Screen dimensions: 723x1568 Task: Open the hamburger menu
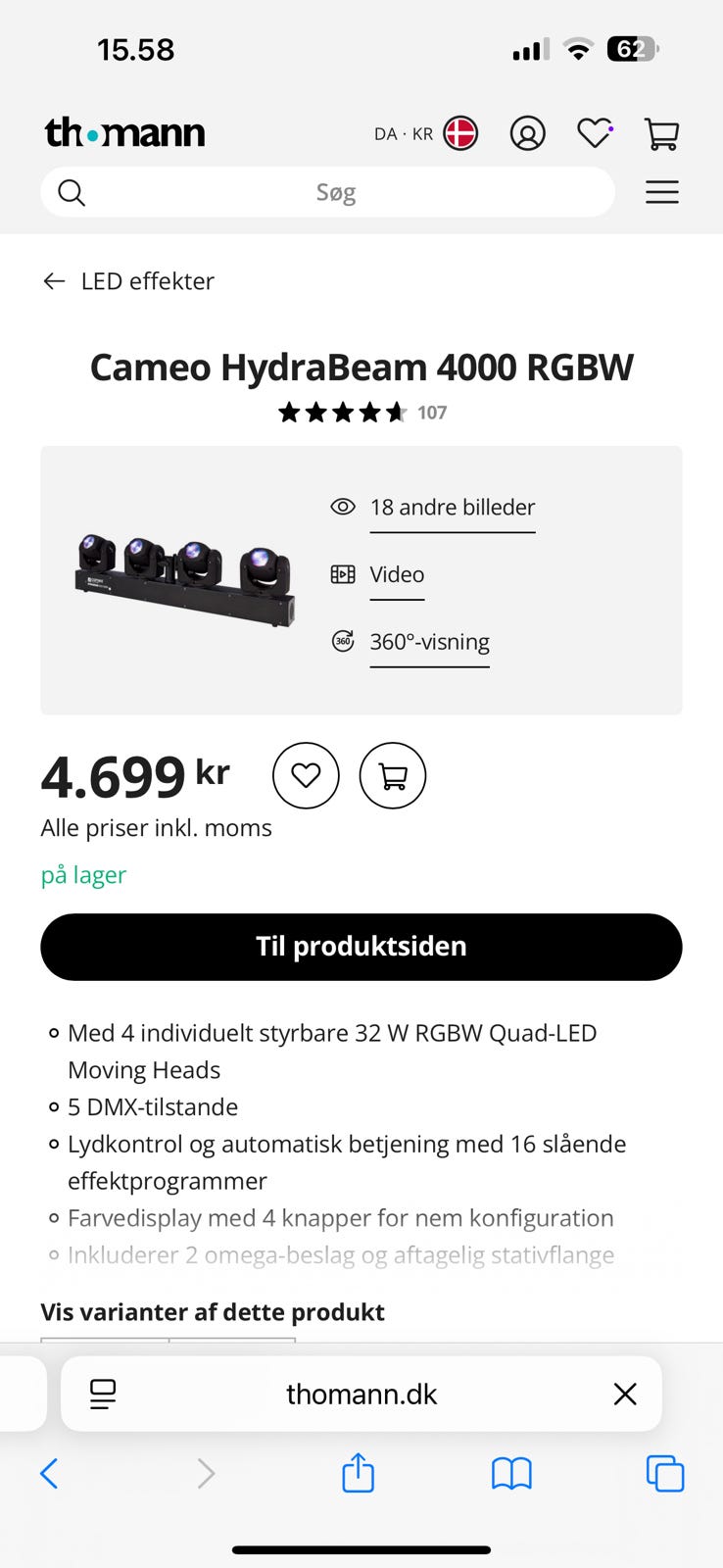(661, 192)
